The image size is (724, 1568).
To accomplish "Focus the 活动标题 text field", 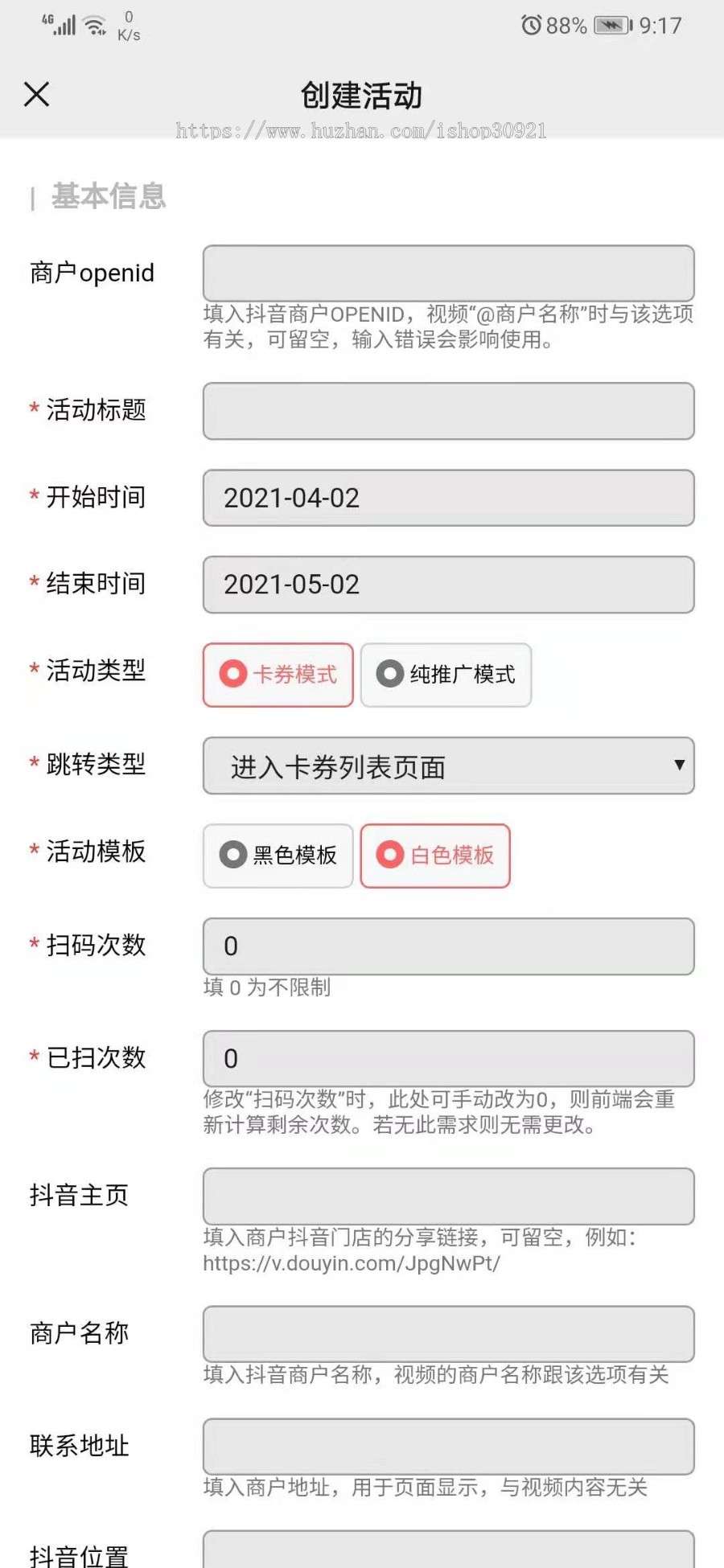I will pos(448,411).
